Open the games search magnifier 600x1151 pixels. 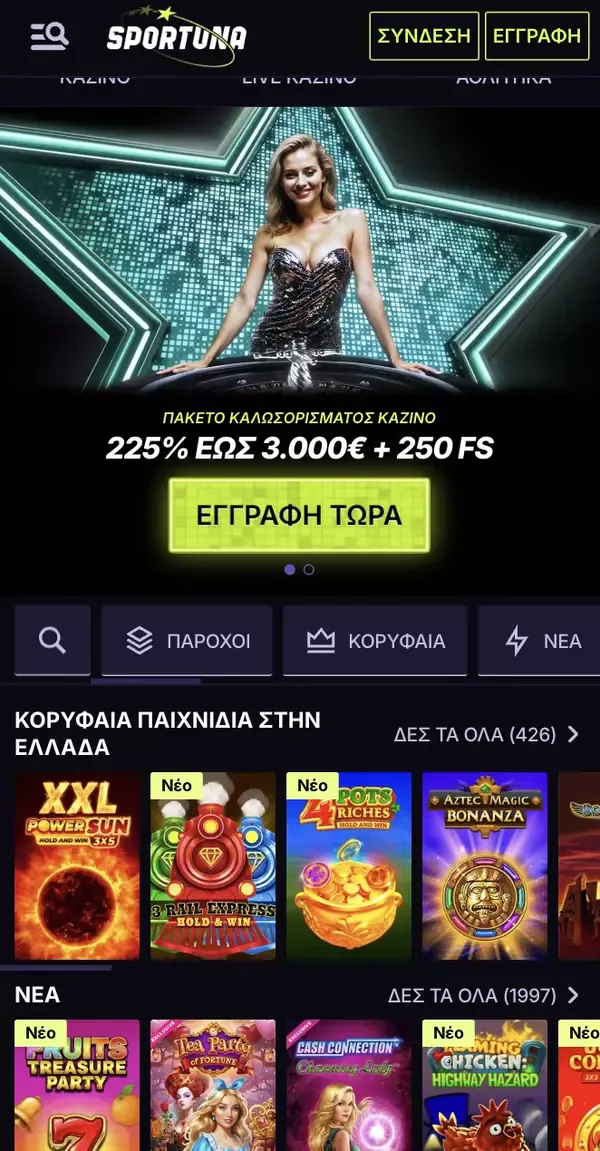click(x=52, y=640)
